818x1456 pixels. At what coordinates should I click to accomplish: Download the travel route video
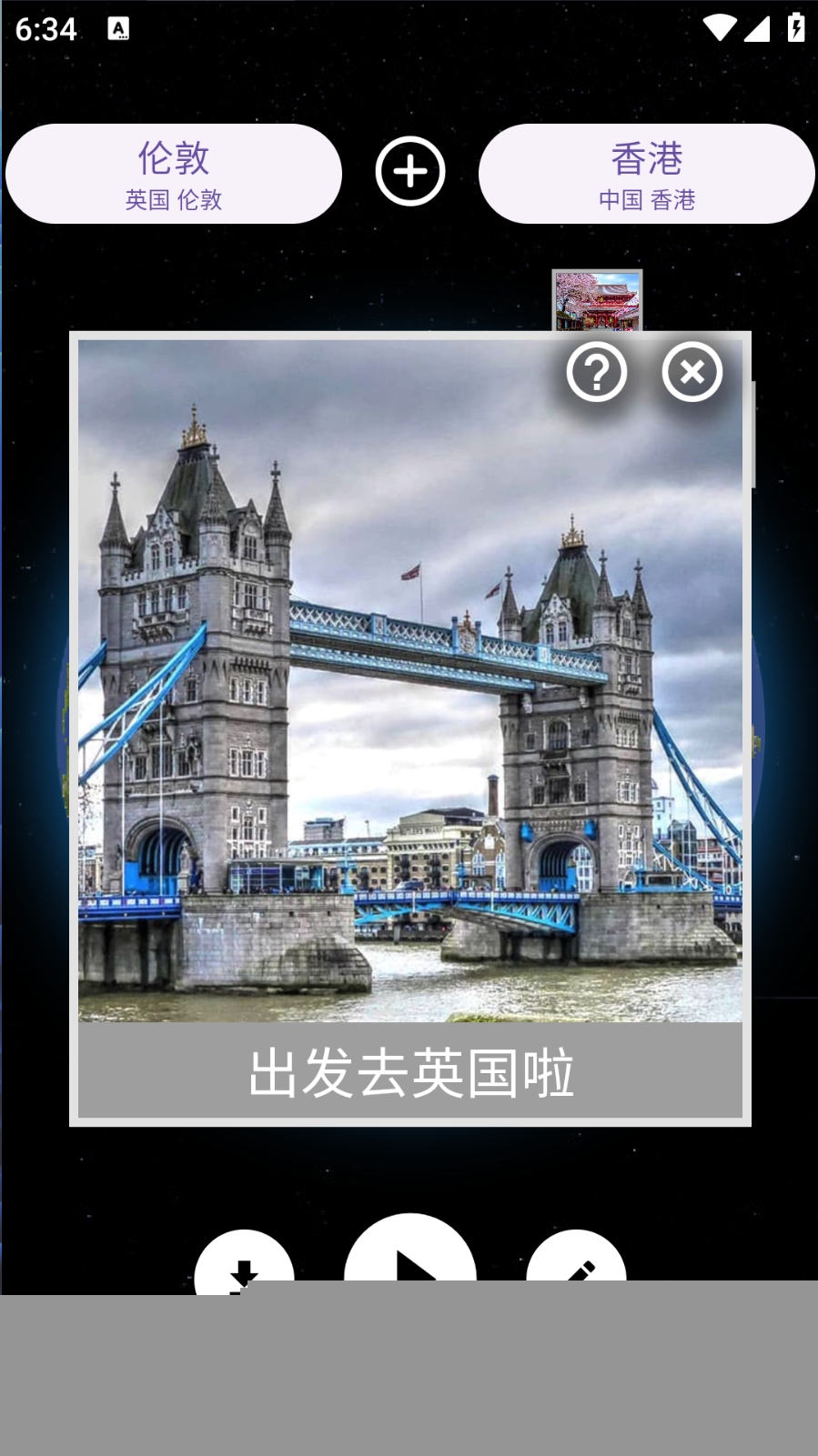[x=244, y=1264]
